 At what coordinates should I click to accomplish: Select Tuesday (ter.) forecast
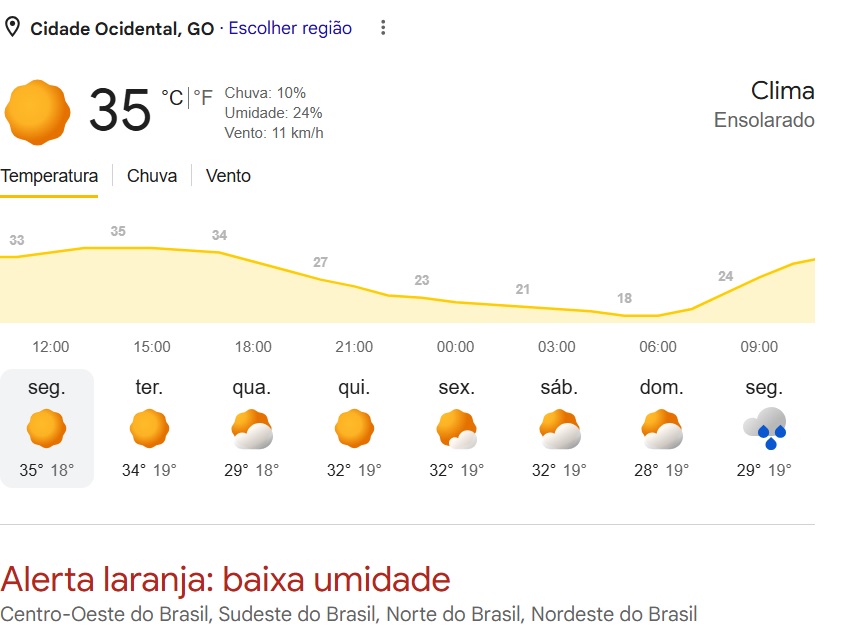[149, 428]
